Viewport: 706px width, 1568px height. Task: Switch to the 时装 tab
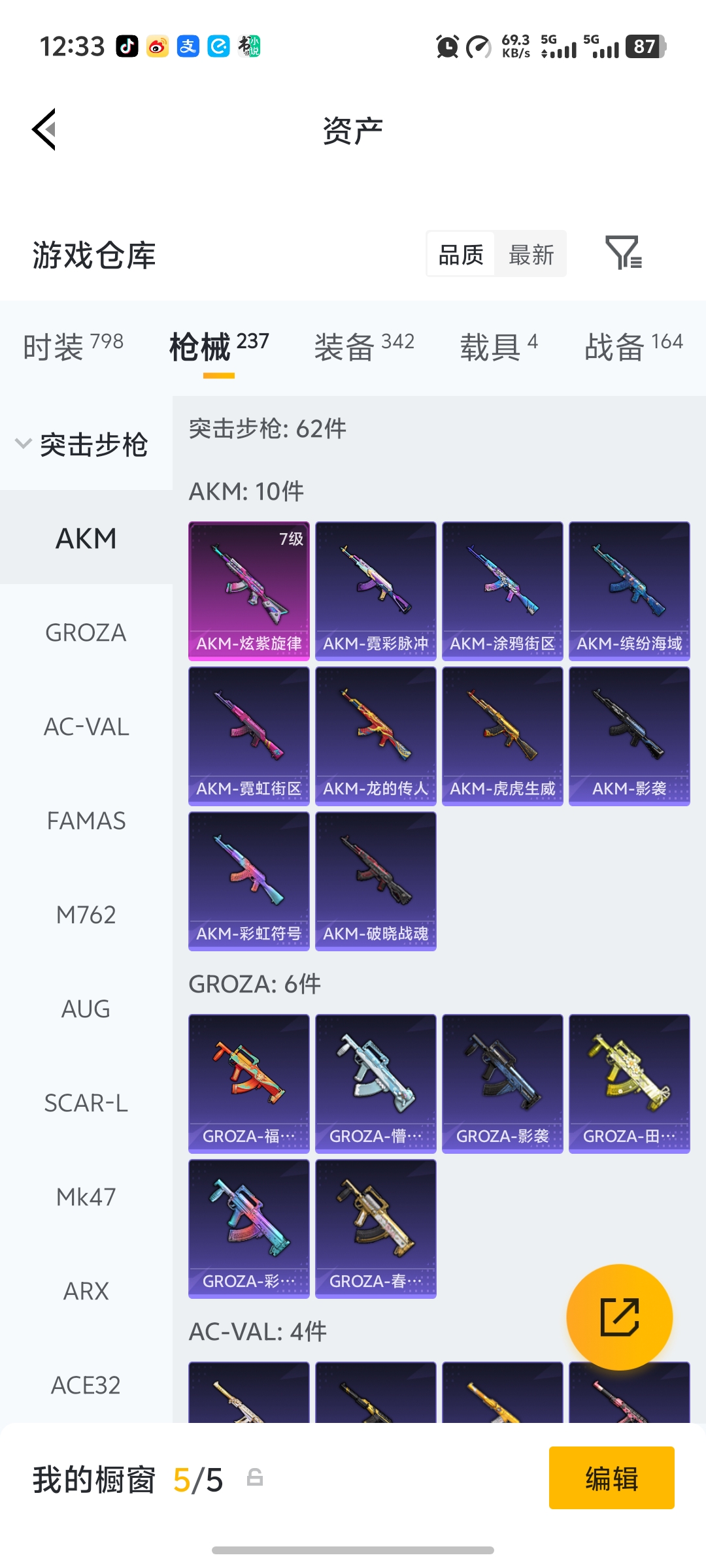(x=73, y=346)
